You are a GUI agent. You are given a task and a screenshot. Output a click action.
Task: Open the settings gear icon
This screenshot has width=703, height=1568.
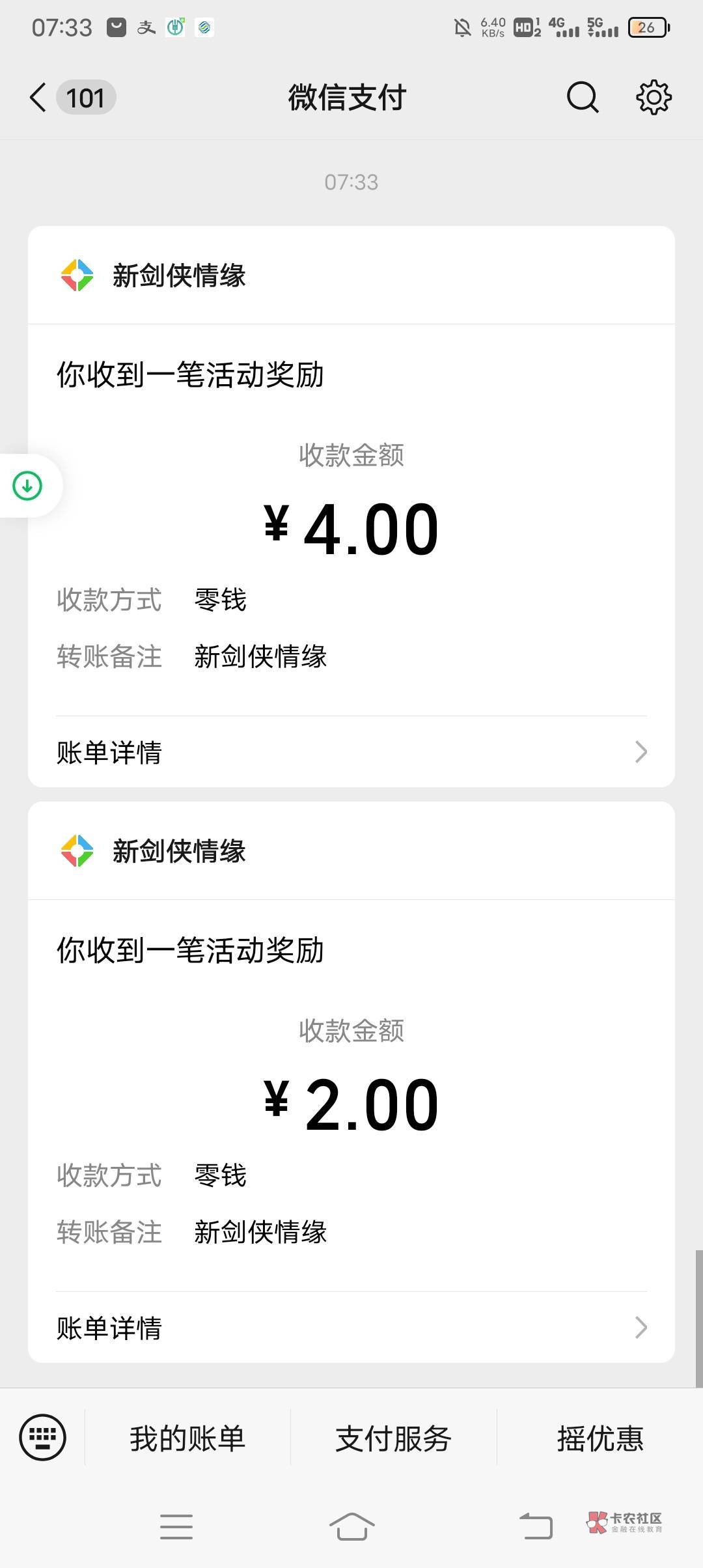[x=654, y=98]
